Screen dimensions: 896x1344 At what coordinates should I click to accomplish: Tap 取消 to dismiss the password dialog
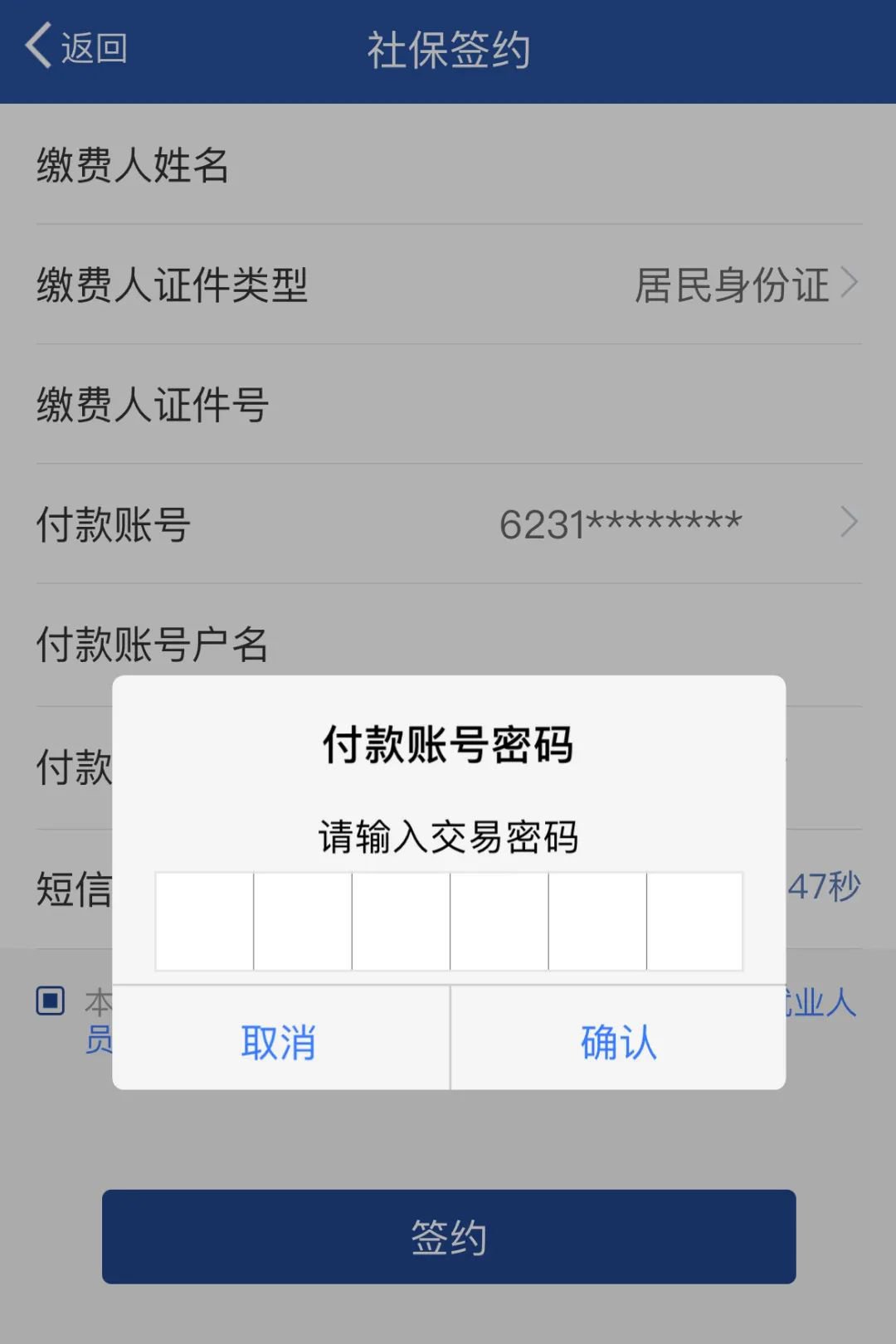pos(280,1040)
